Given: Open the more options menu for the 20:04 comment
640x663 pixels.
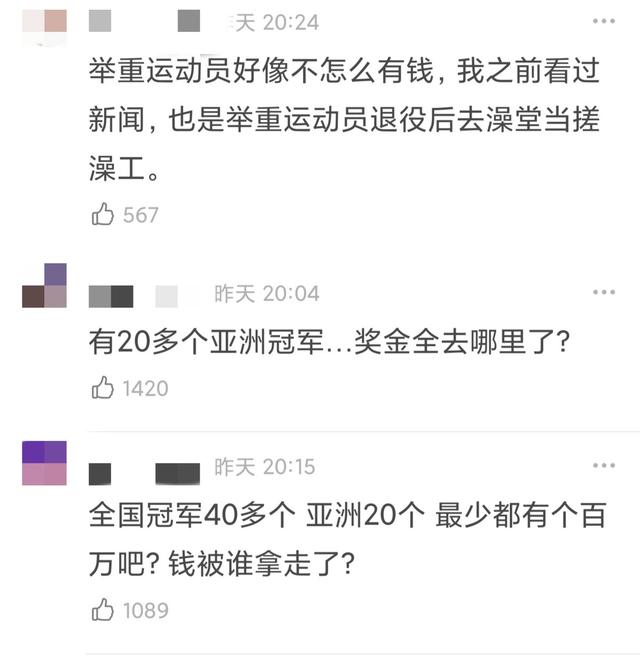Looking at the screenshot, I should (604, 292).
